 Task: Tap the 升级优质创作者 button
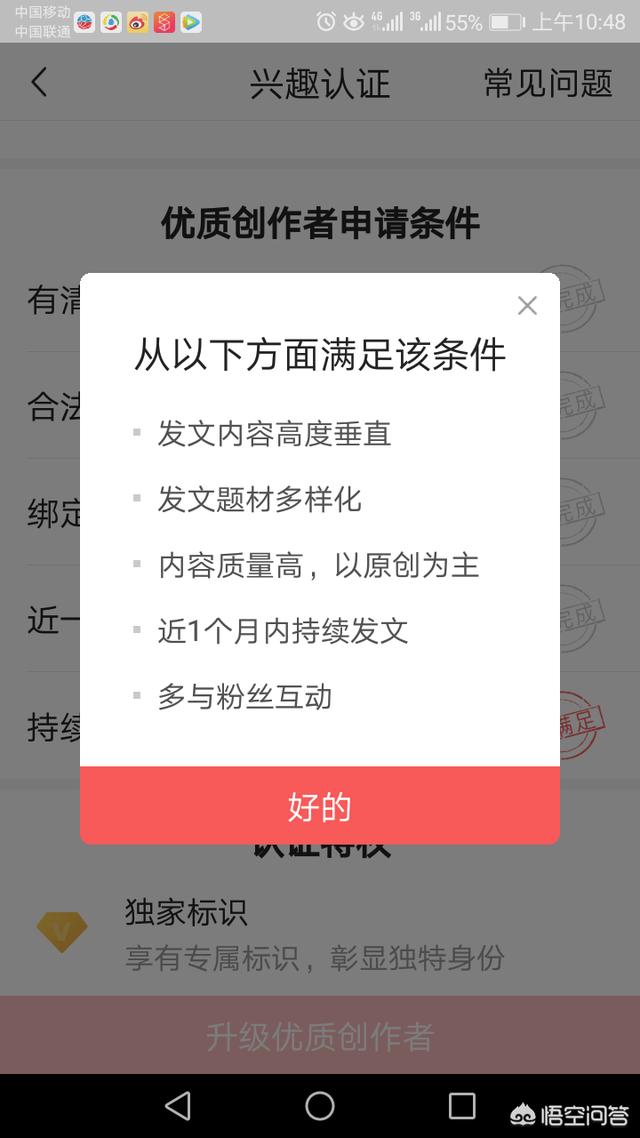coord(320,1036)
